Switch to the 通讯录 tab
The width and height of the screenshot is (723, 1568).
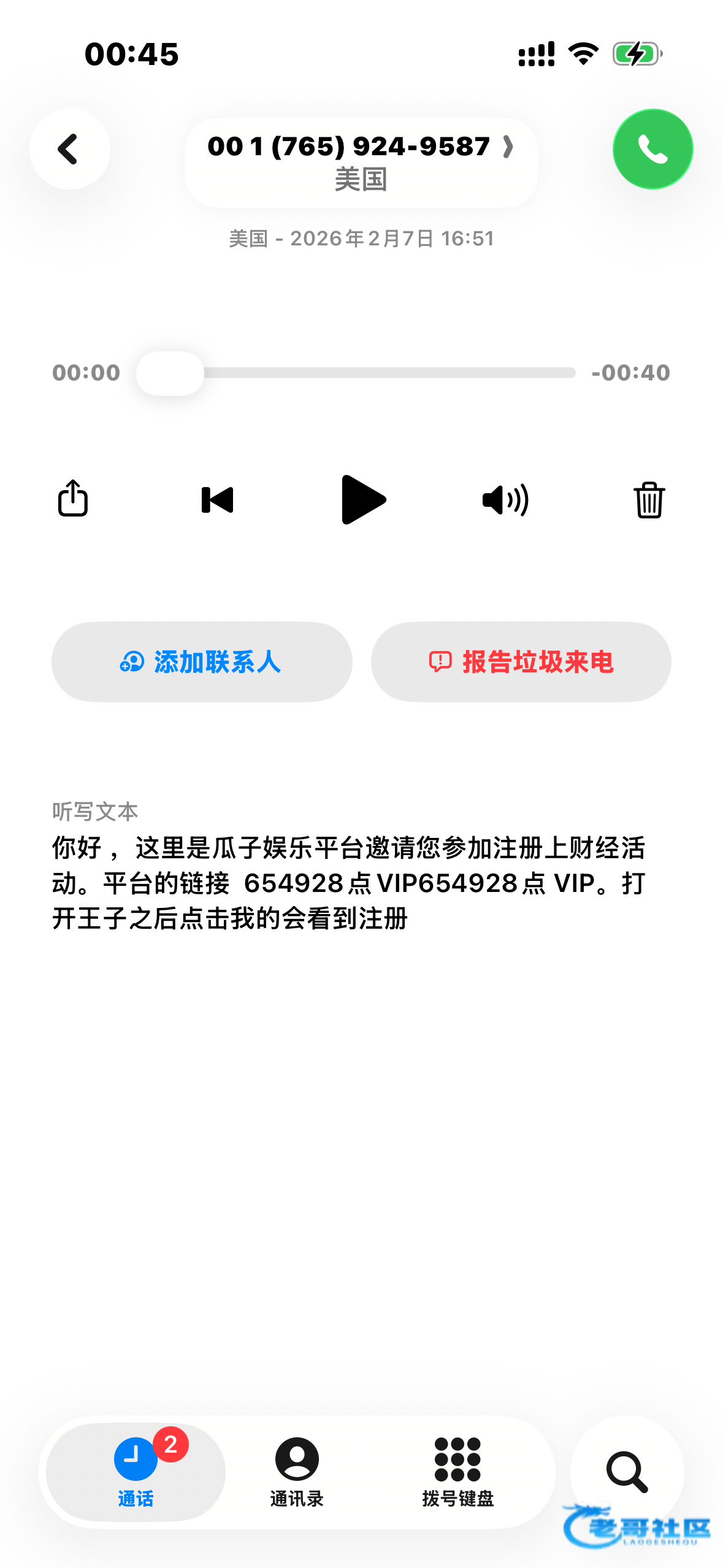[297, 1472]
